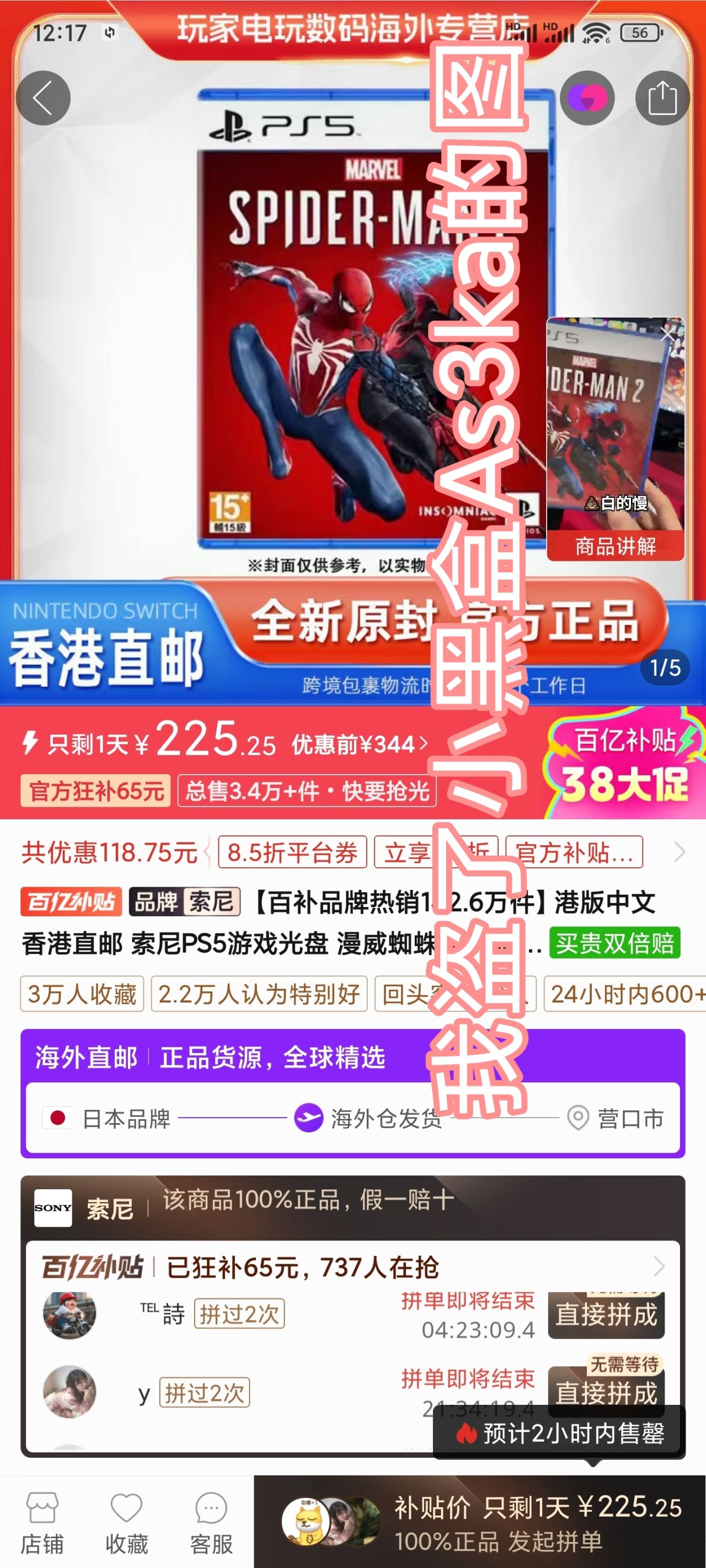Open the 买贵双倍赔 guarantee tag
This screenshot has width=706, height=1568.
click(614, 943)
